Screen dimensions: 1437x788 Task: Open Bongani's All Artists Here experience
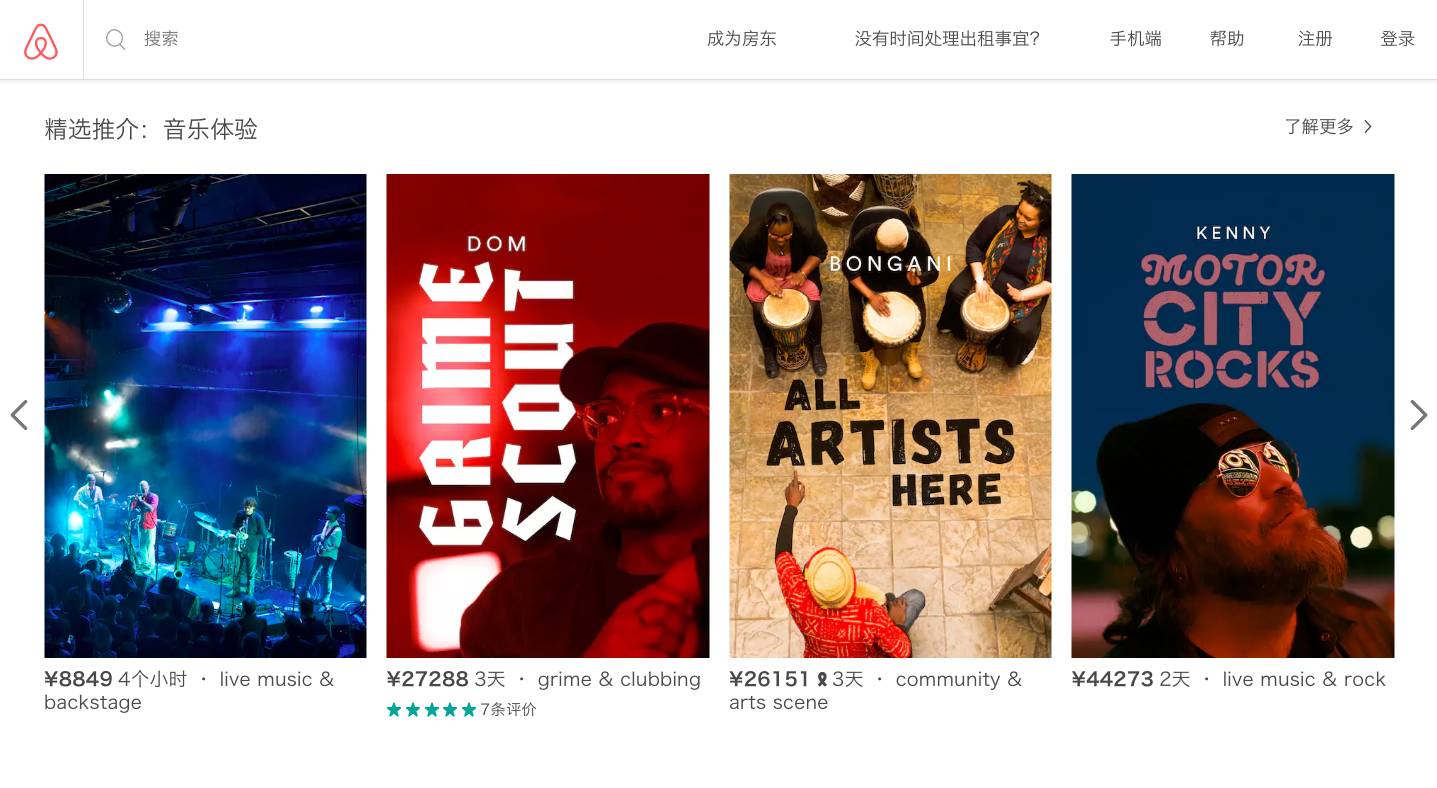coord(890,416)
